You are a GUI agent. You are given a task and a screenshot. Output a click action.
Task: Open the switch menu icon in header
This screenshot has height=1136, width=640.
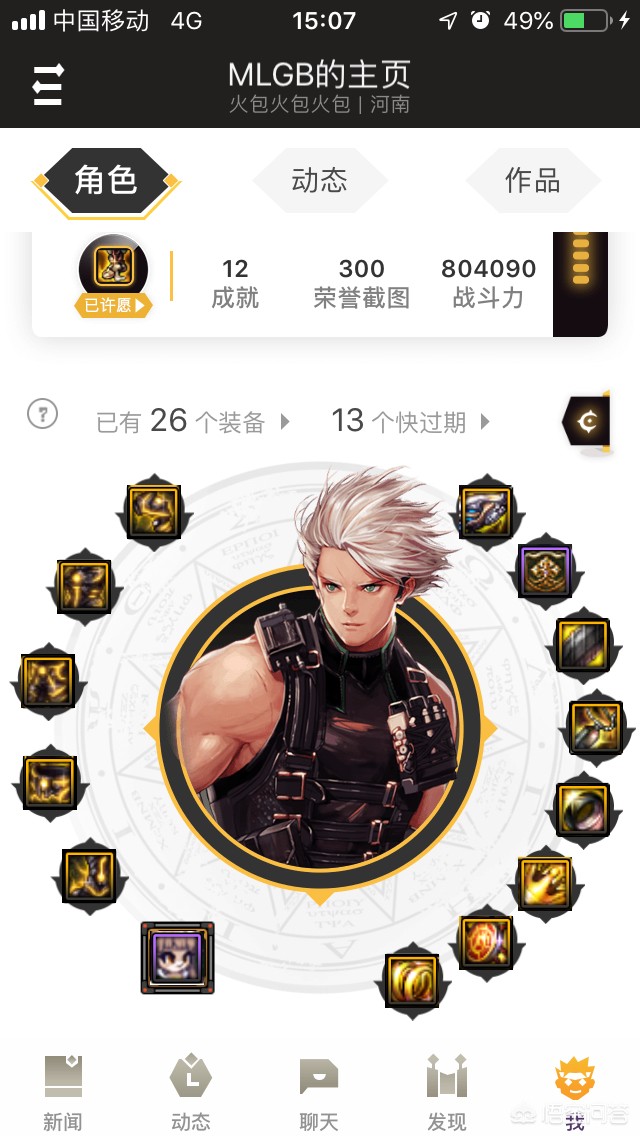(48, 86)
